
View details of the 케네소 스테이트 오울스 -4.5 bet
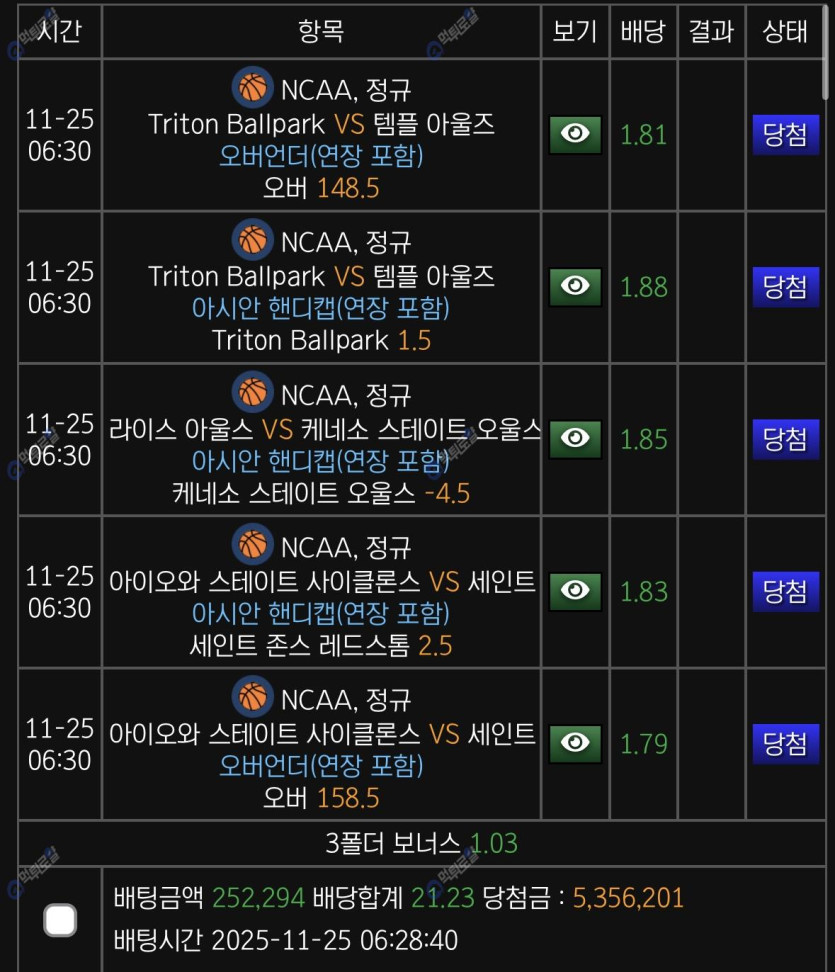[x=575, y=439]
